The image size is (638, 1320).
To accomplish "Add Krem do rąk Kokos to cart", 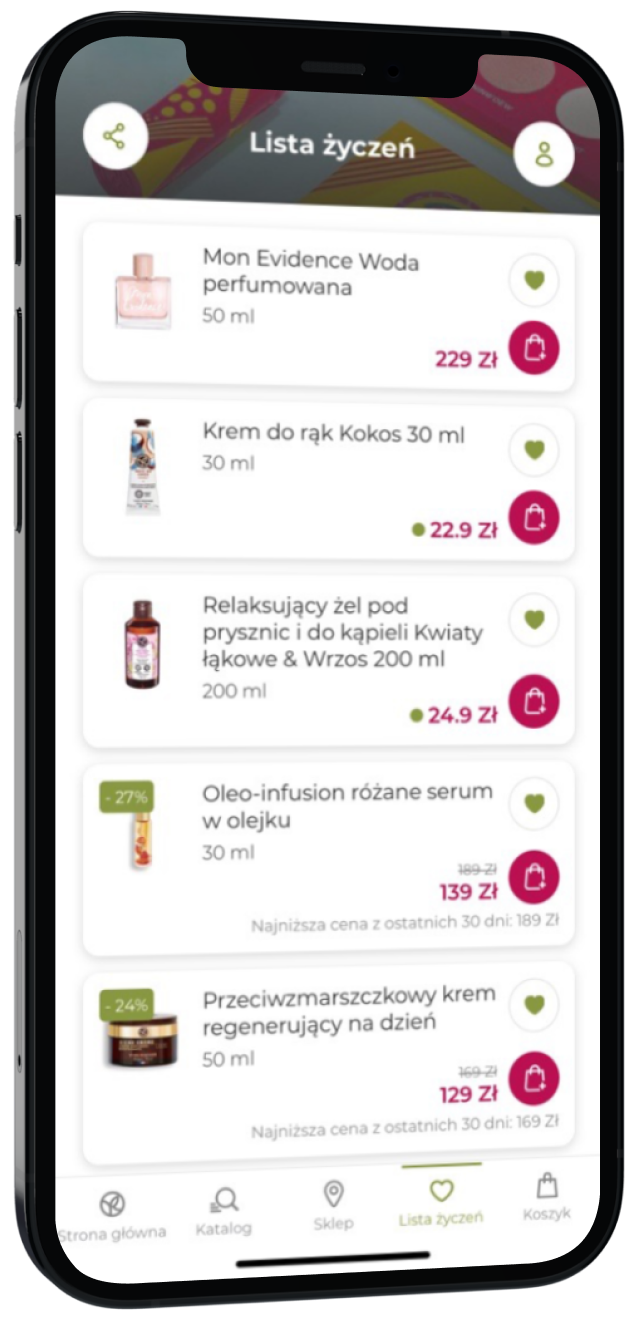I will tap(534, 517).
